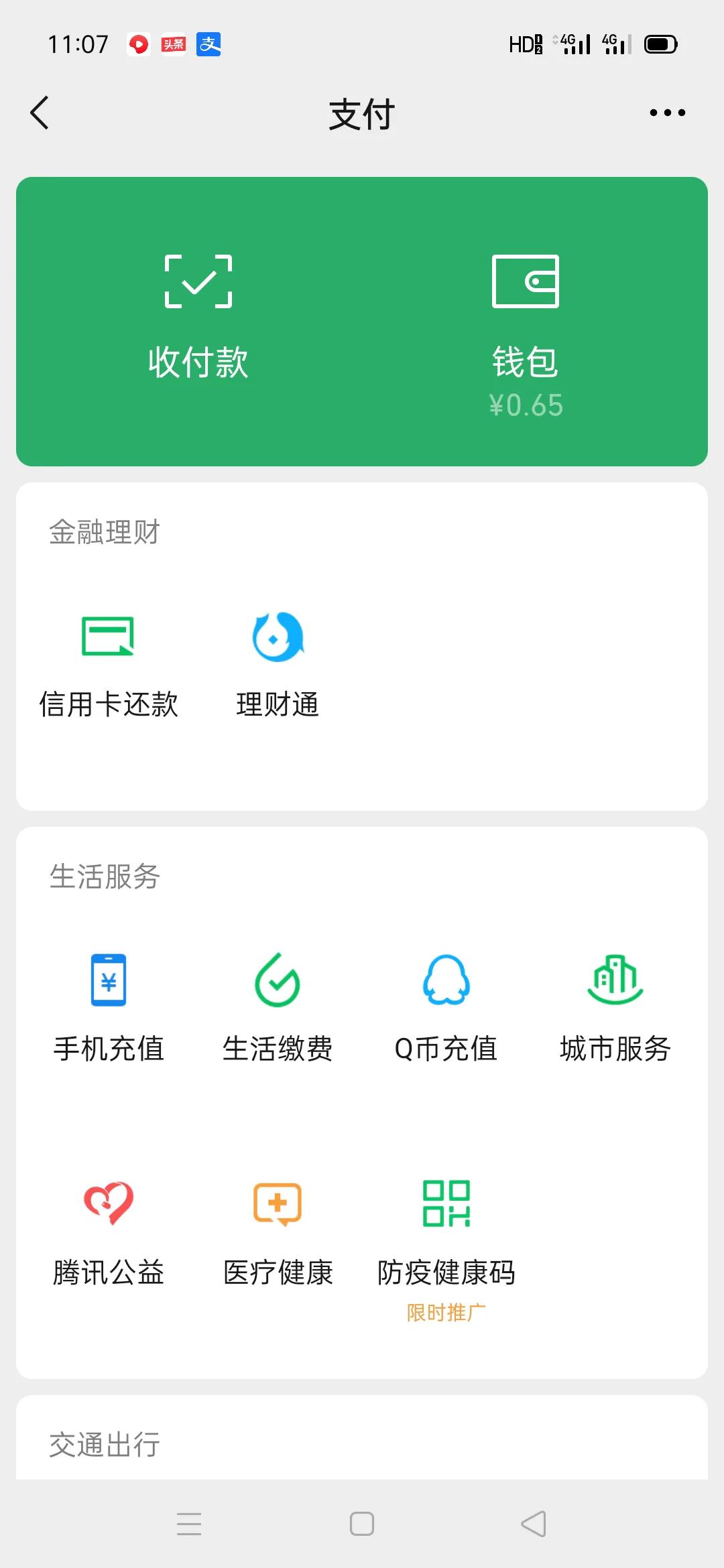Open 腾讯公益 Tencent charity
Screen dimensions: 724x1568
point(109,1233)
